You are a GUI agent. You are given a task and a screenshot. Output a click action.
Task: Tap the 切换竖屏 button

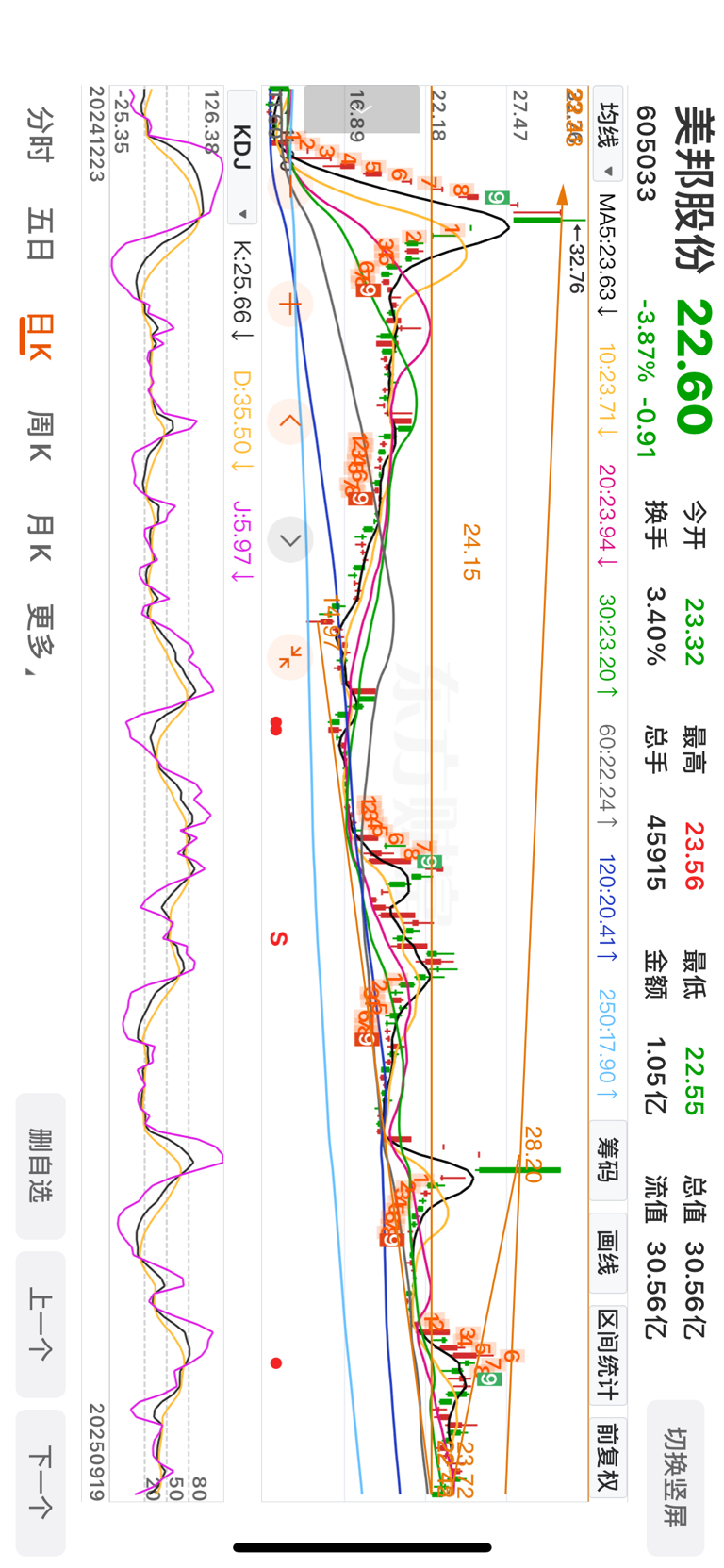pyautogui.click(x=675, y=1477)
